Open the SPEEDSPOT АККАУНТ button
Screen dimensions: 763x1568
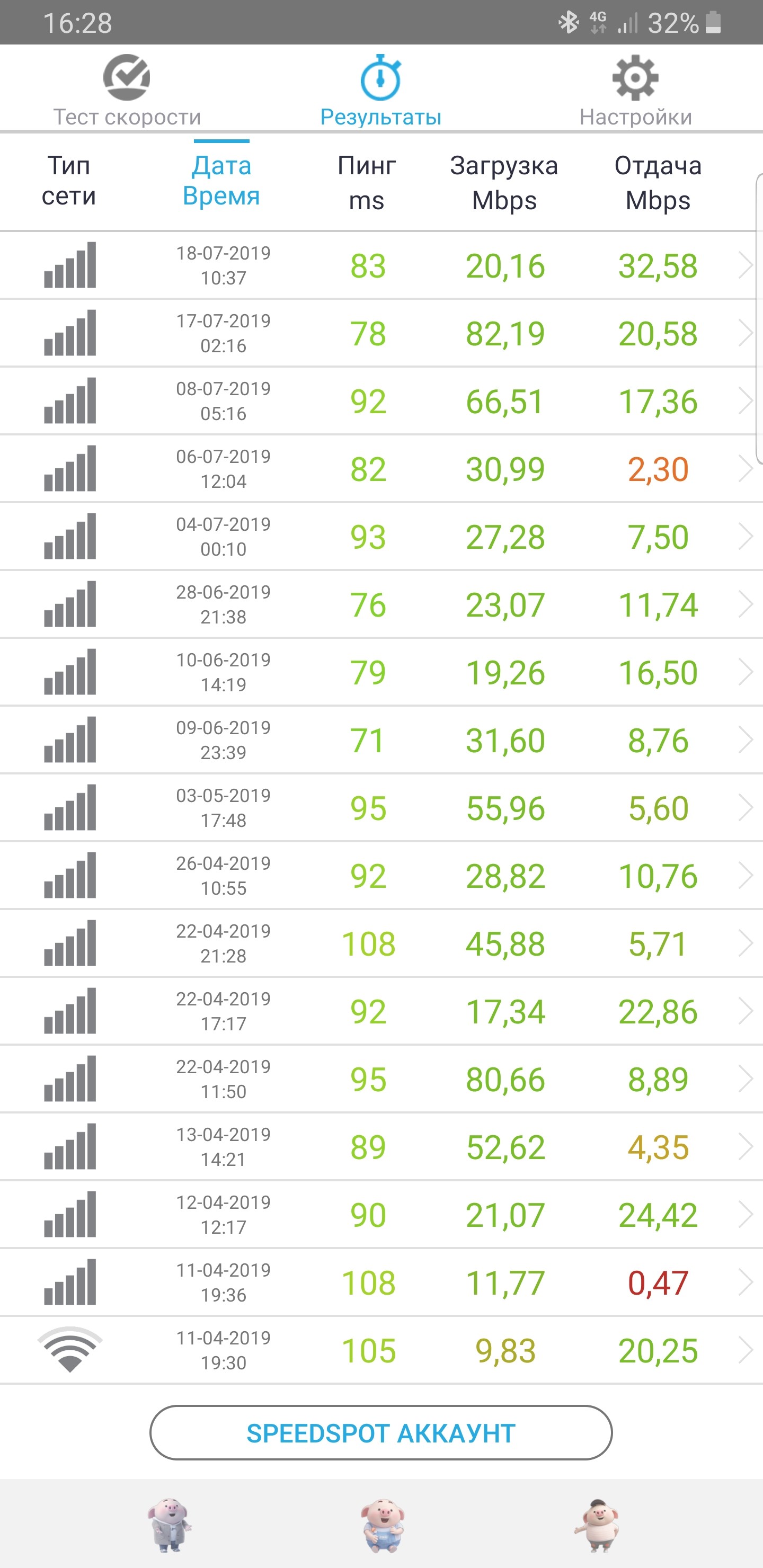(x=380, y=1433)
